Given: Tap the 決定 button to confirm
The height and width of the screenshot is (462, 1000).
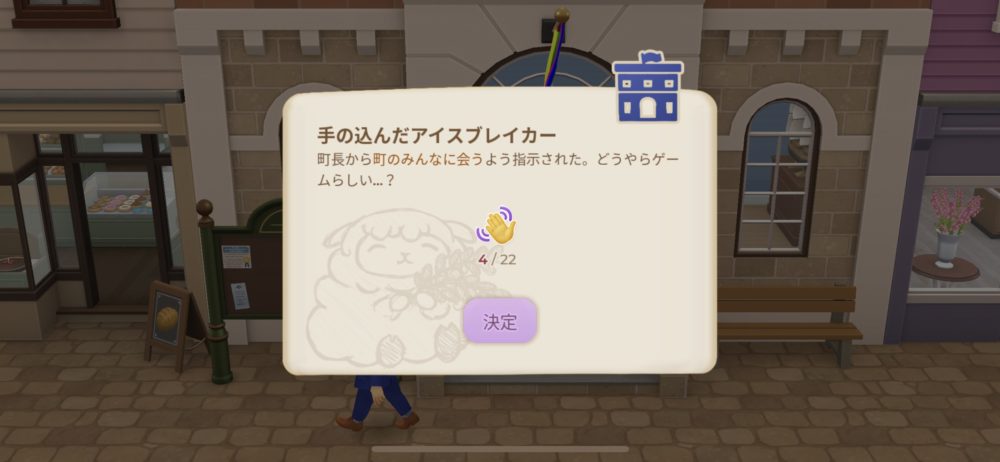Looking at the screenshot, I should [x=499, y=321].
